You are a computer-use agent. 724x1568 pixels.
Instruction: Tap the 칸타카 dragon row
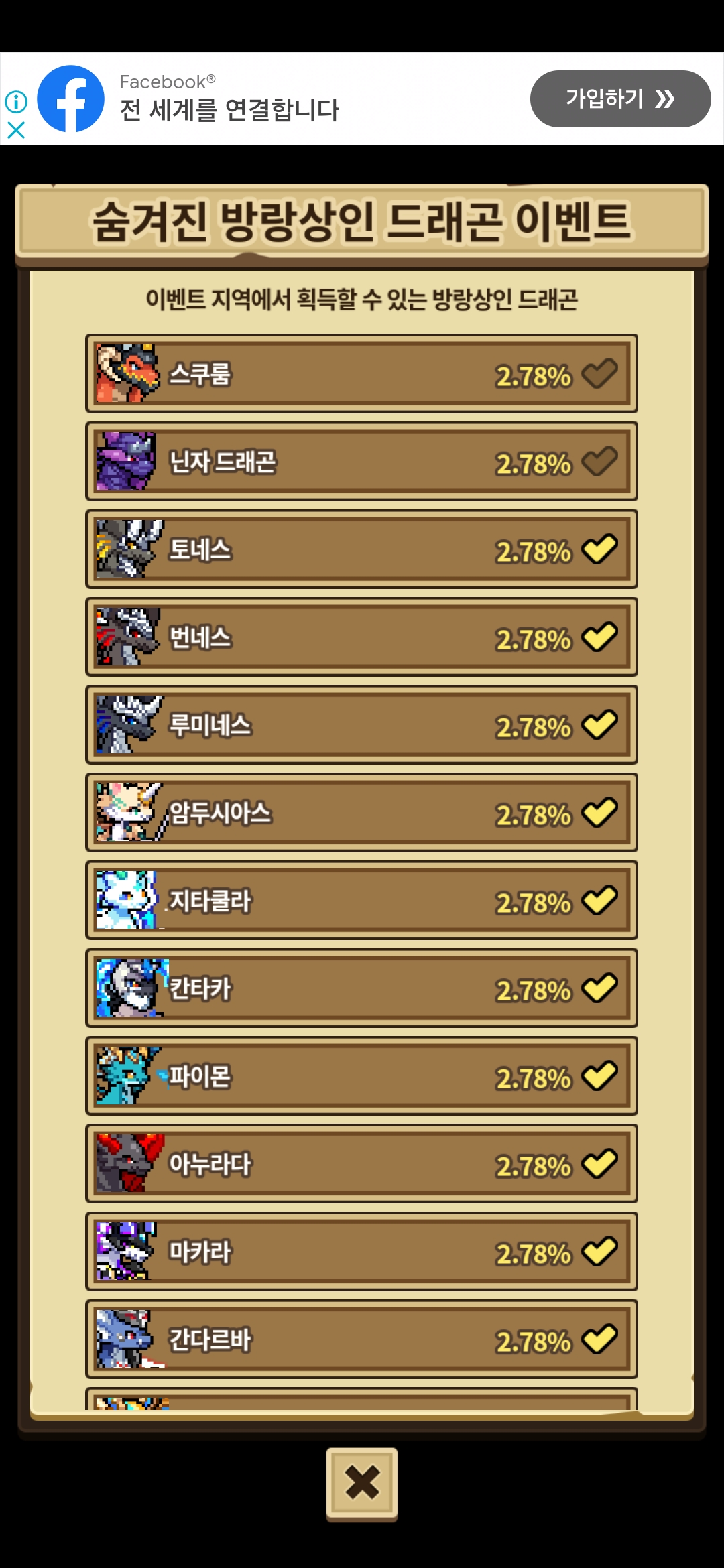pyautogui.click(x=361, y=988)
